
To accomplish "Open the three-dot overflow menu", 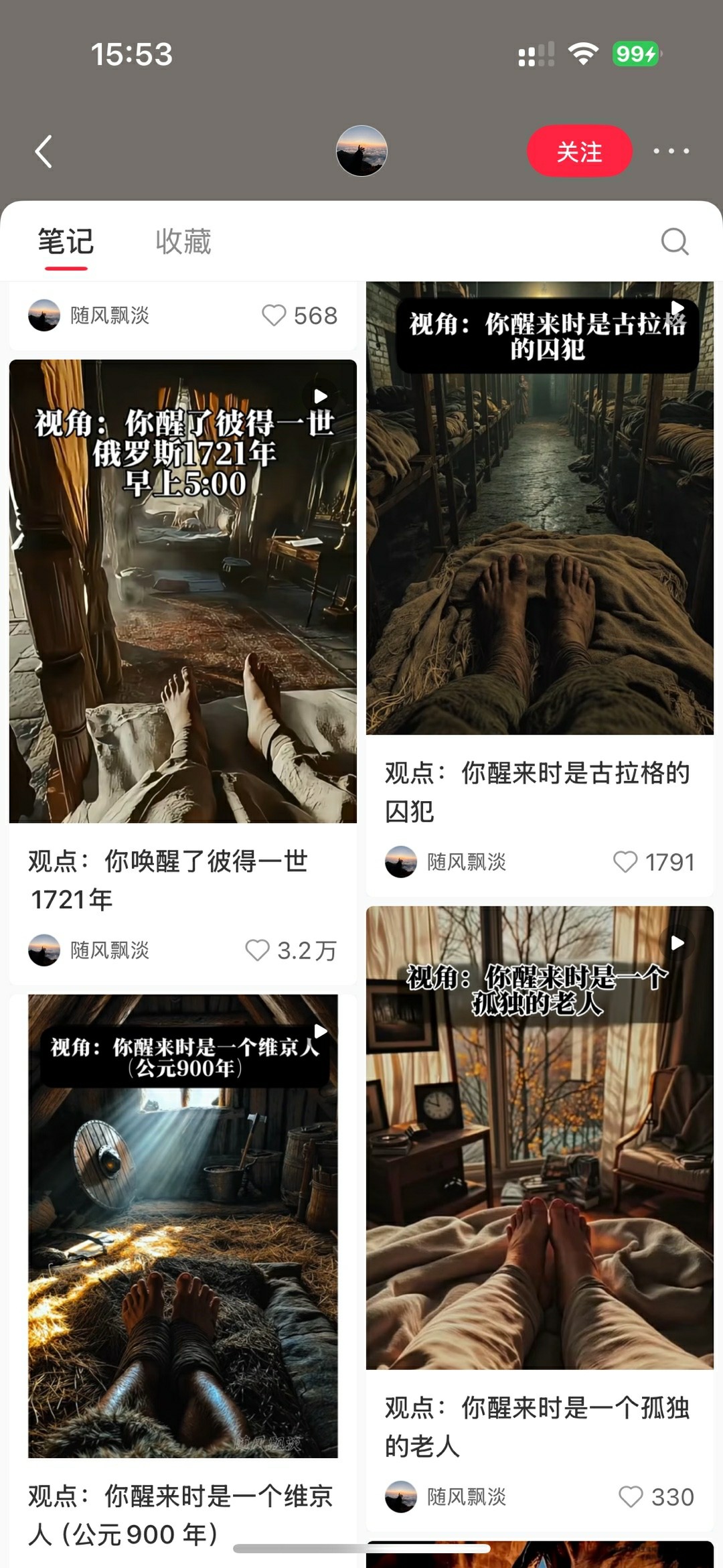I will pyautogui.click(x=671, y=151).
